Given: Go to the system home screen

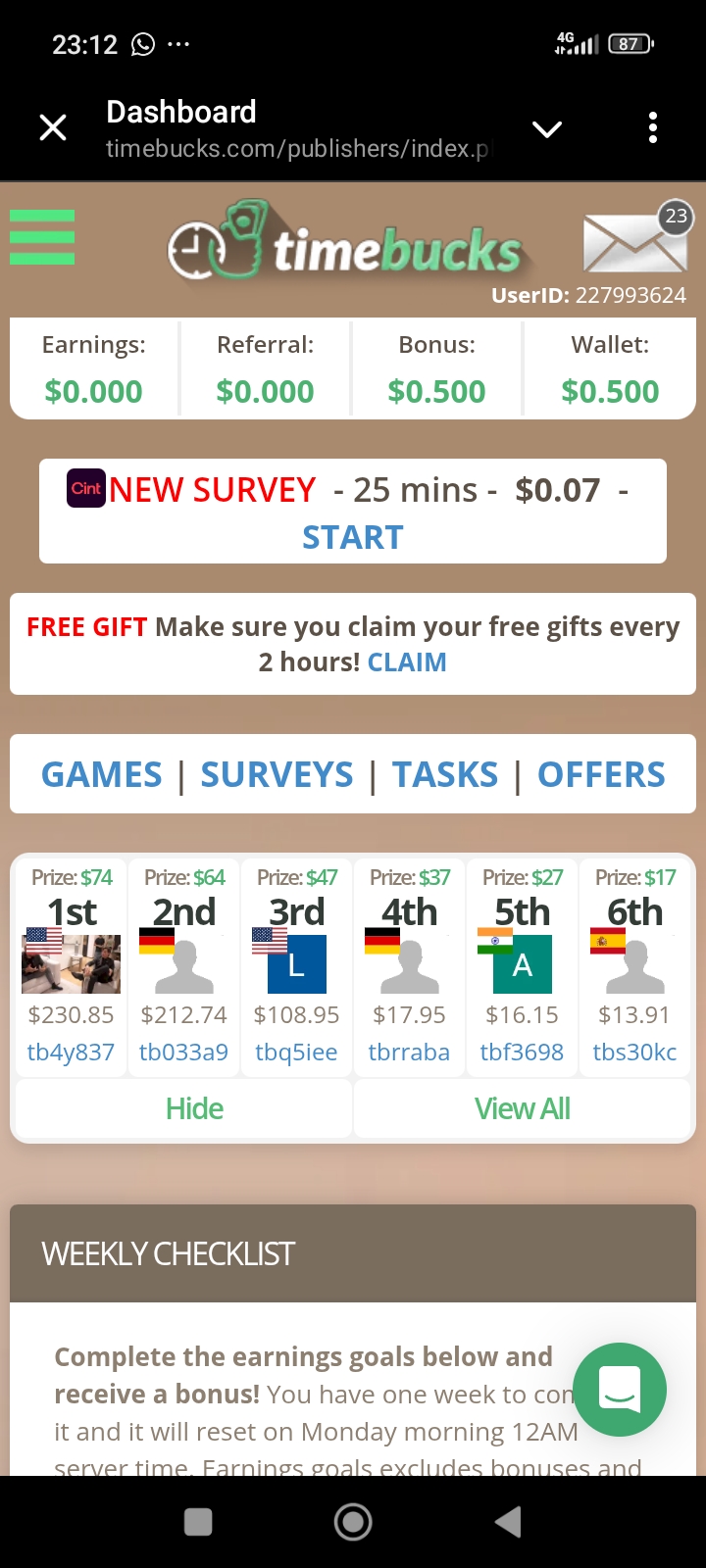Looking at the screenshot, I should 353,1522.
